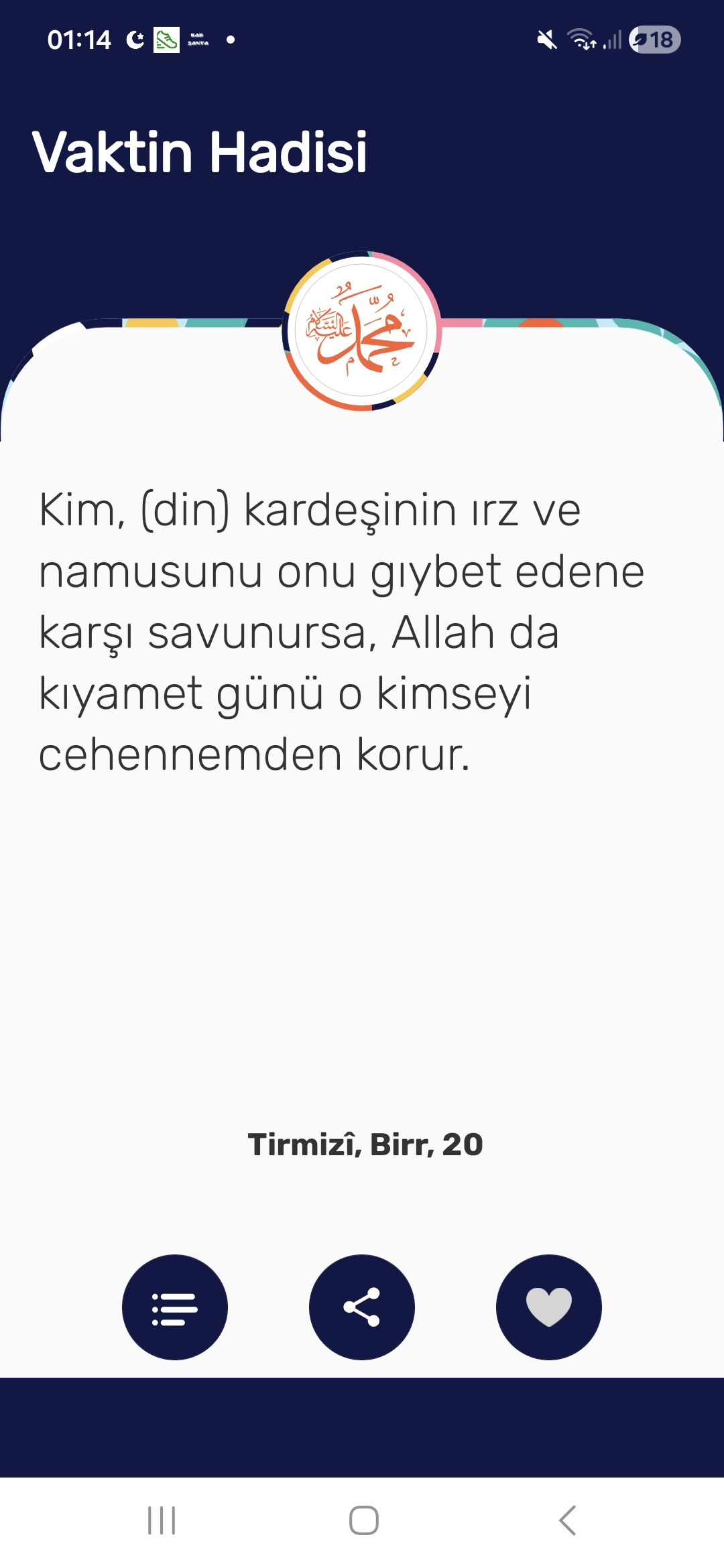Add this hadith to favorites
Screen dimensions: 724x1568
tap(548, 1307)
